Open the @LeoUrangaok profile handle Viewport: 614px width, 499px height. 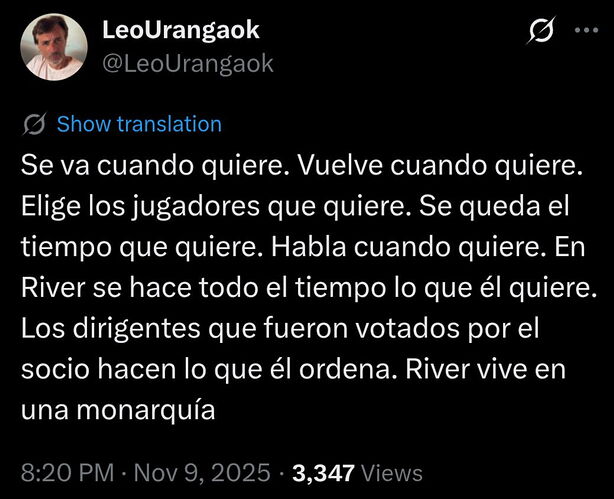[x=188, y=63]
